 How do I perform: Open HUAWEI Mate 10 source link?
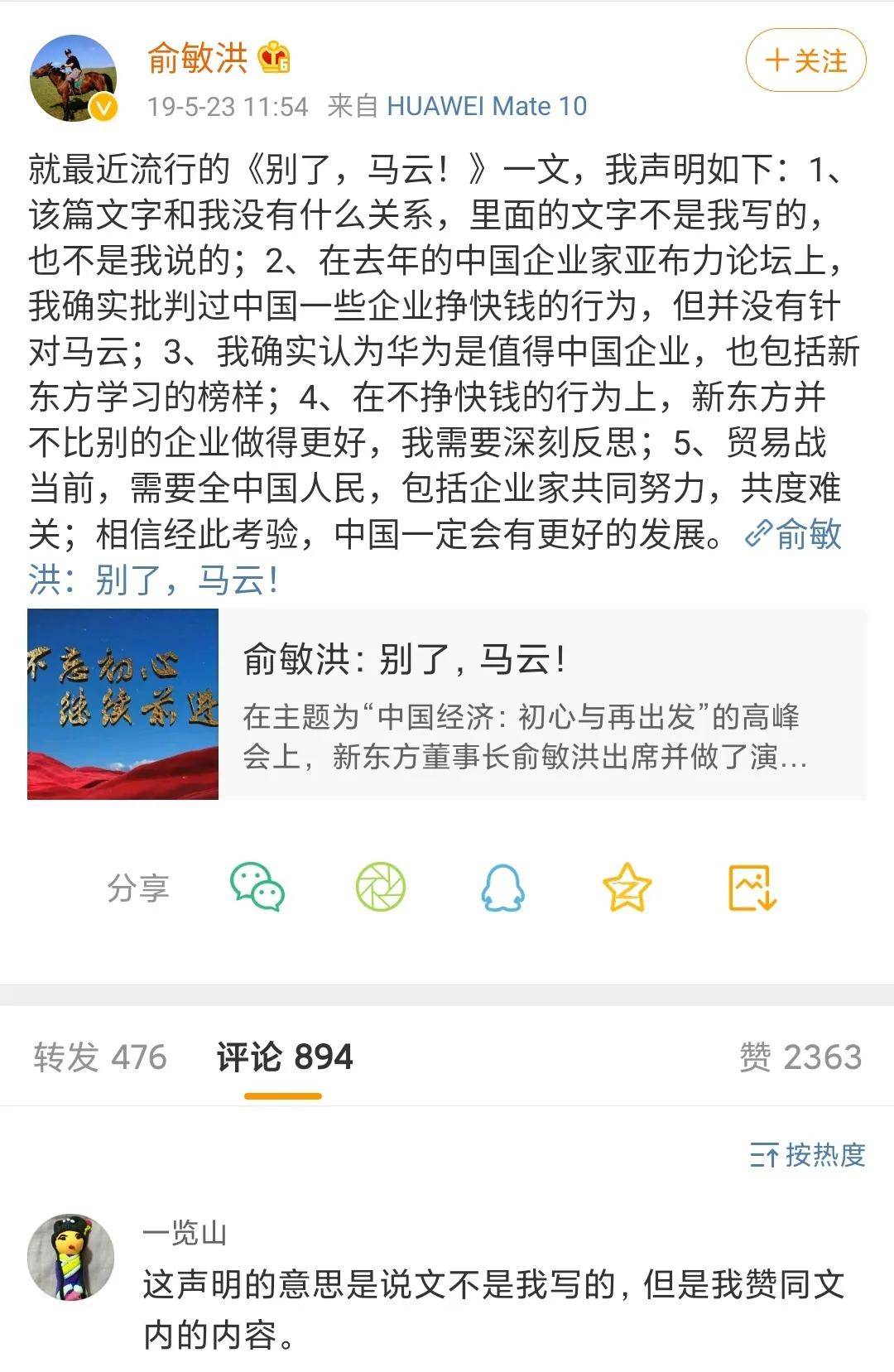click(487, 106)
